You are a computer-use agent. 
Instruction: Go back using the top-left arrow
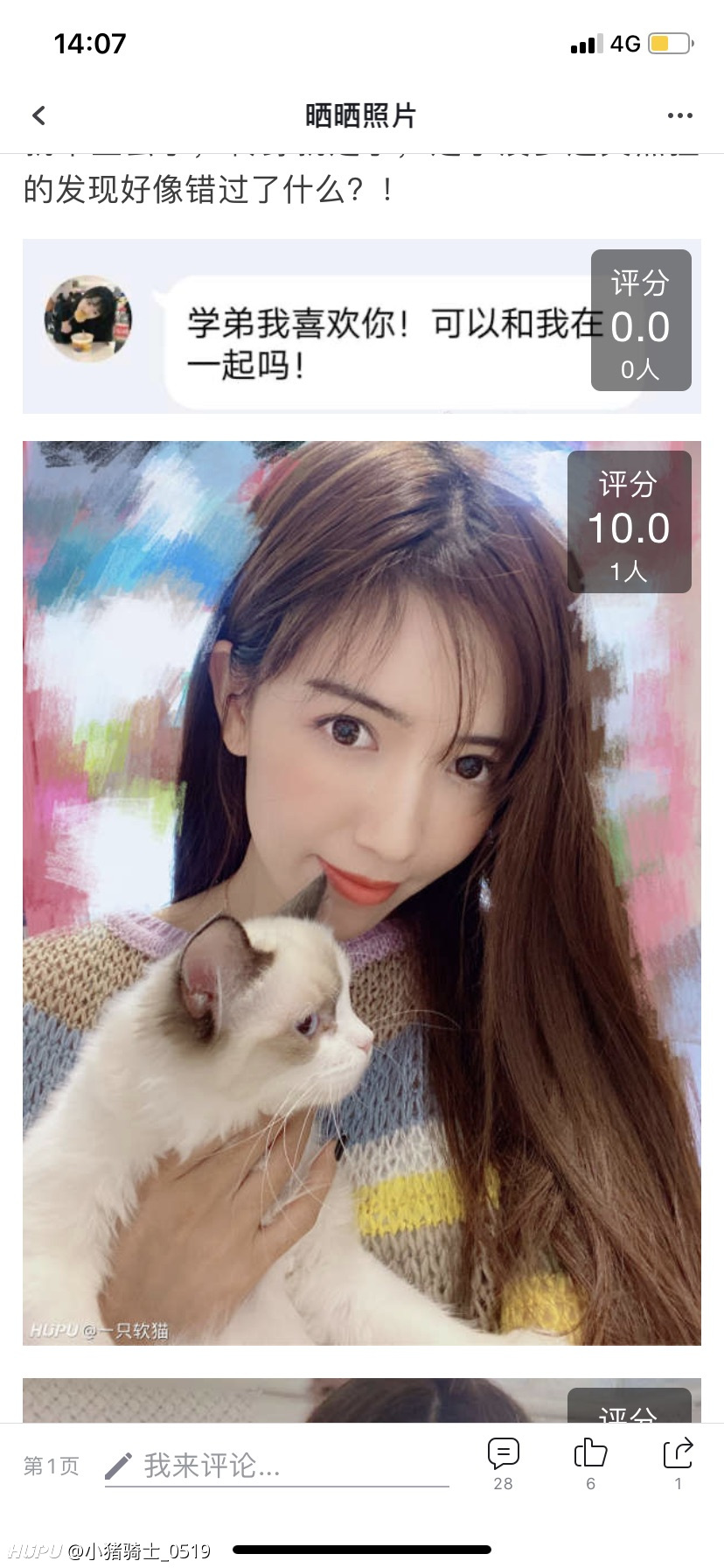click(x=38, y=115)
